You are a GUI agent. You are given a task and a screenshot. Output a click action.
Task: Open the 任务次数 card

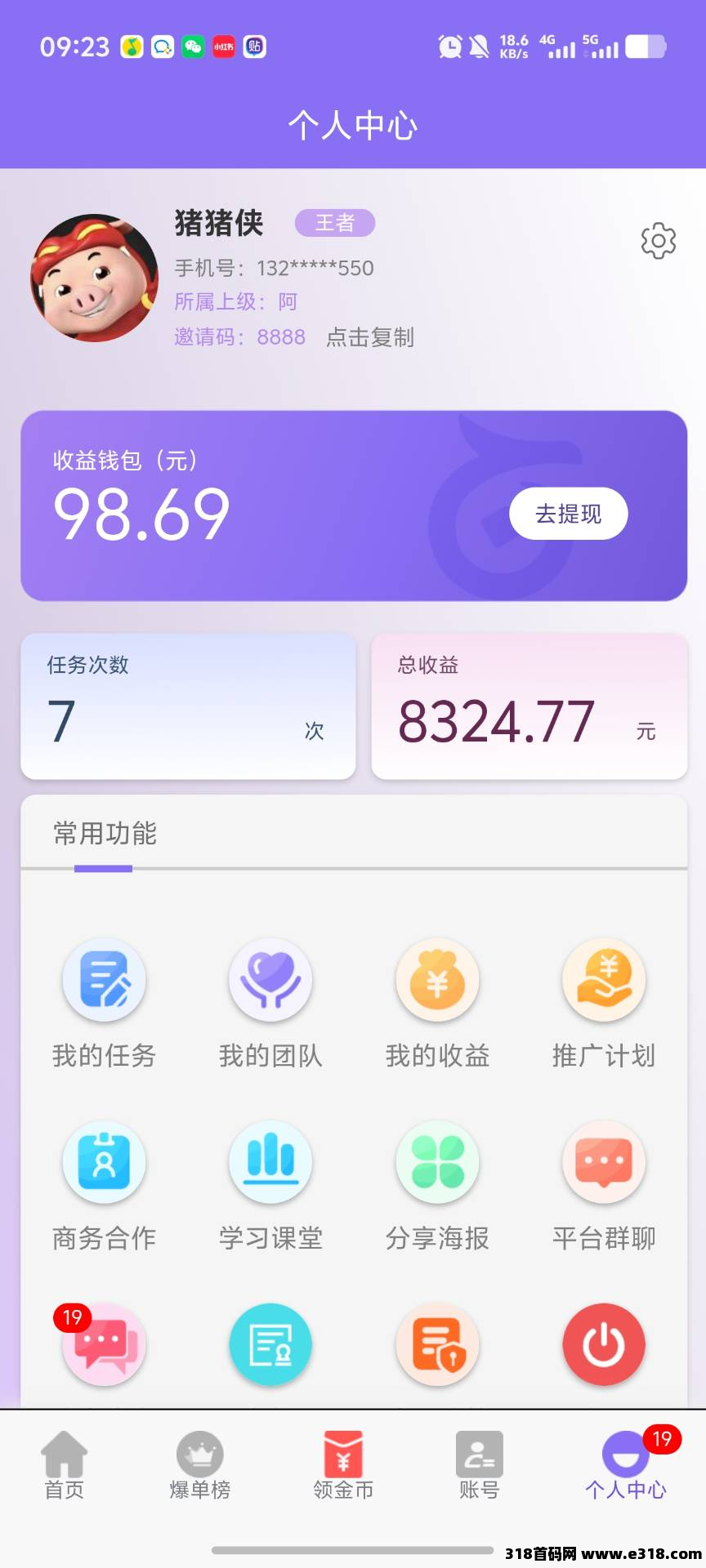[x=188, y=706]
